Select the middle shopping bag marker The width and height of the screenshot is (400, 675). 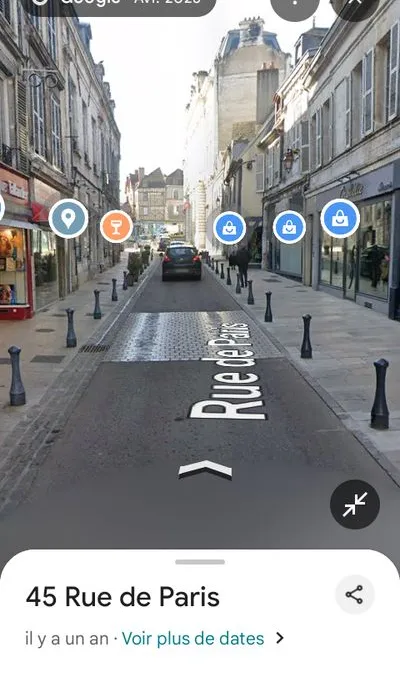point(289,227)
